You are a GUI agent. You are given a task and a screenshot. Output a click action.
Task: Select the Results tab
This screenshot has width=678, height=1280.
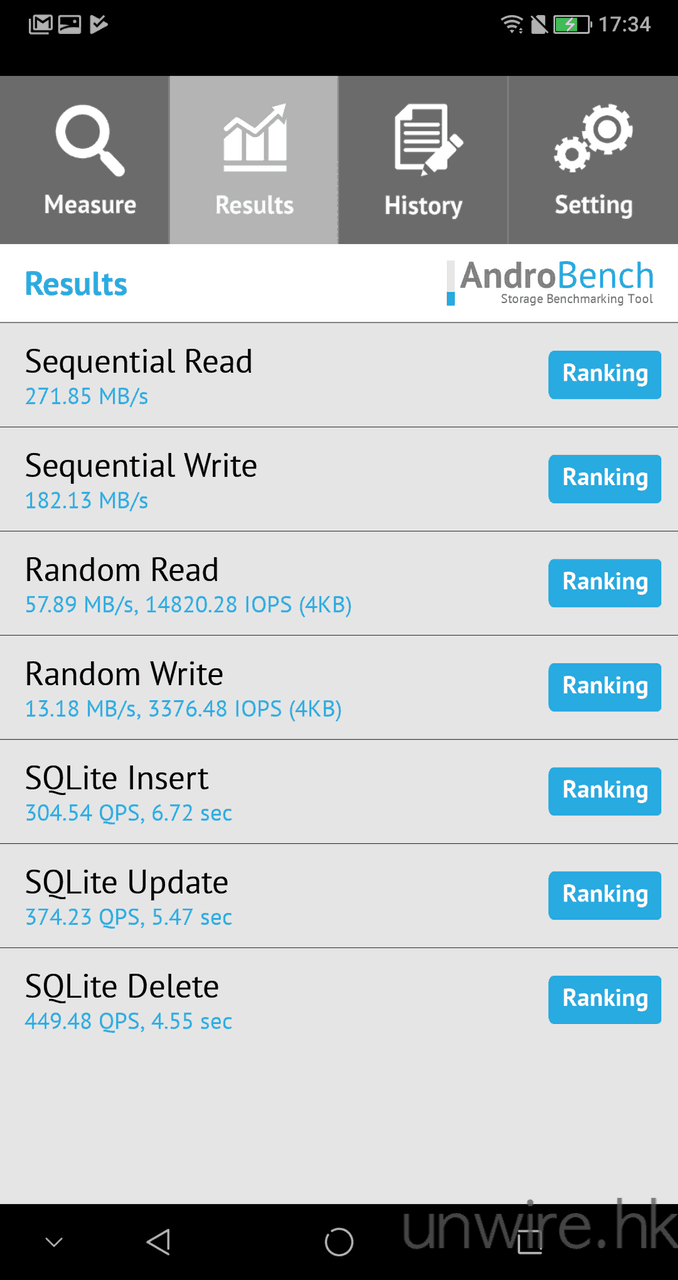tap(254, 160)
